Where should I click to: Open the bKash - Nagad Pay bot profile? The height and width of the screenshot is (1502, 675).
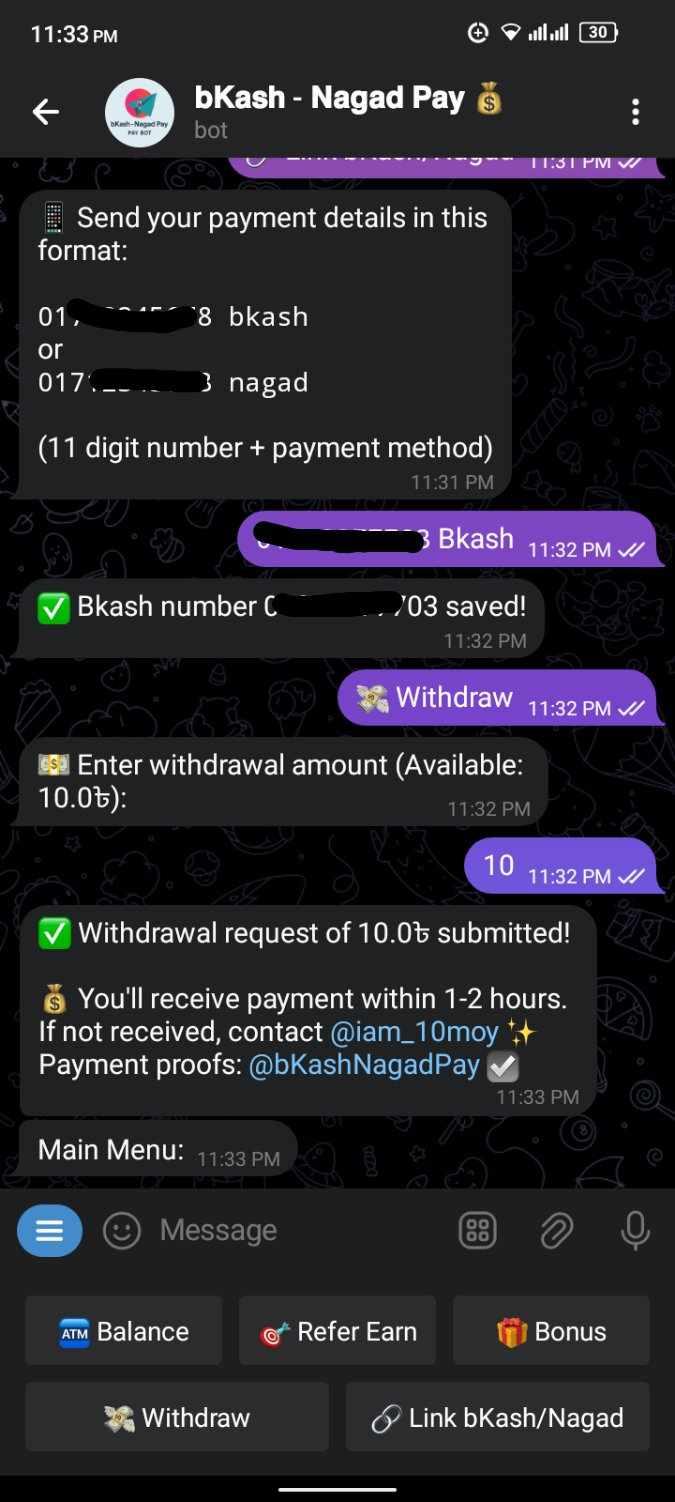tap(300, 112)
